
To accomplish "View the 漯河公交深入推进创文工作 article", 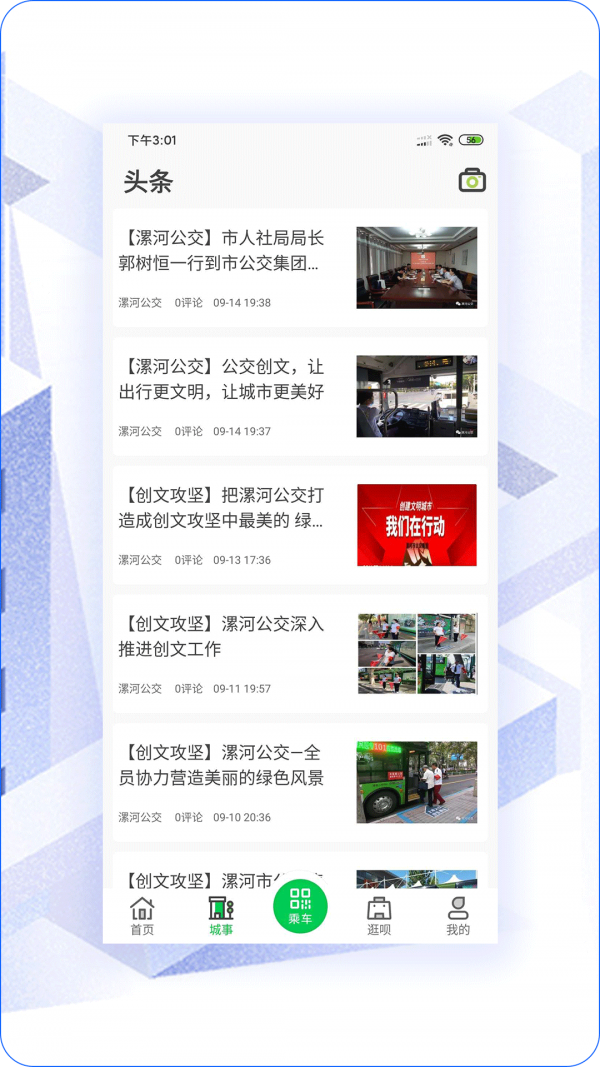I will (222, 637).
